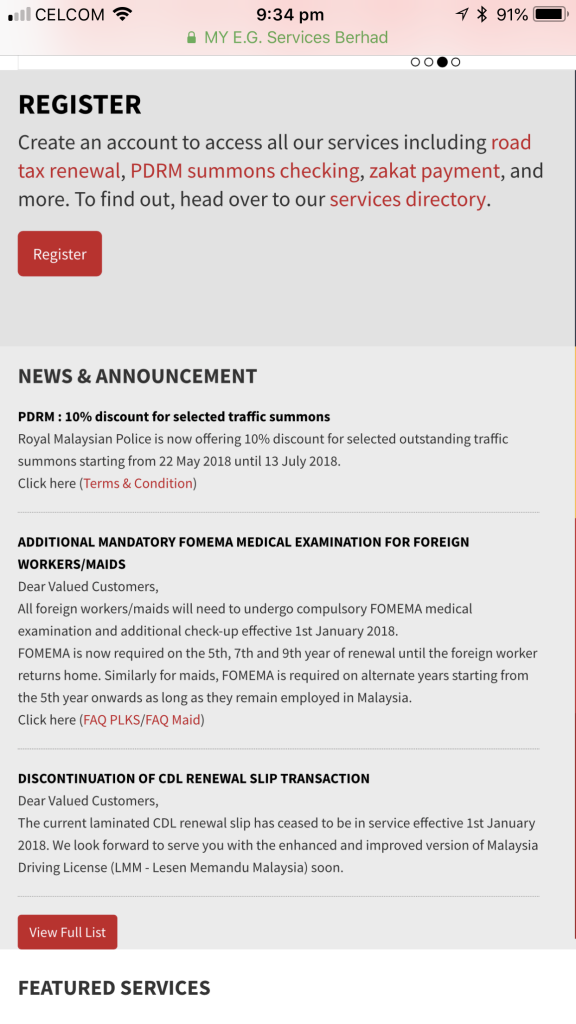Select the first carousel page dot
This screenshot has width=576, height=1024.
415,62
